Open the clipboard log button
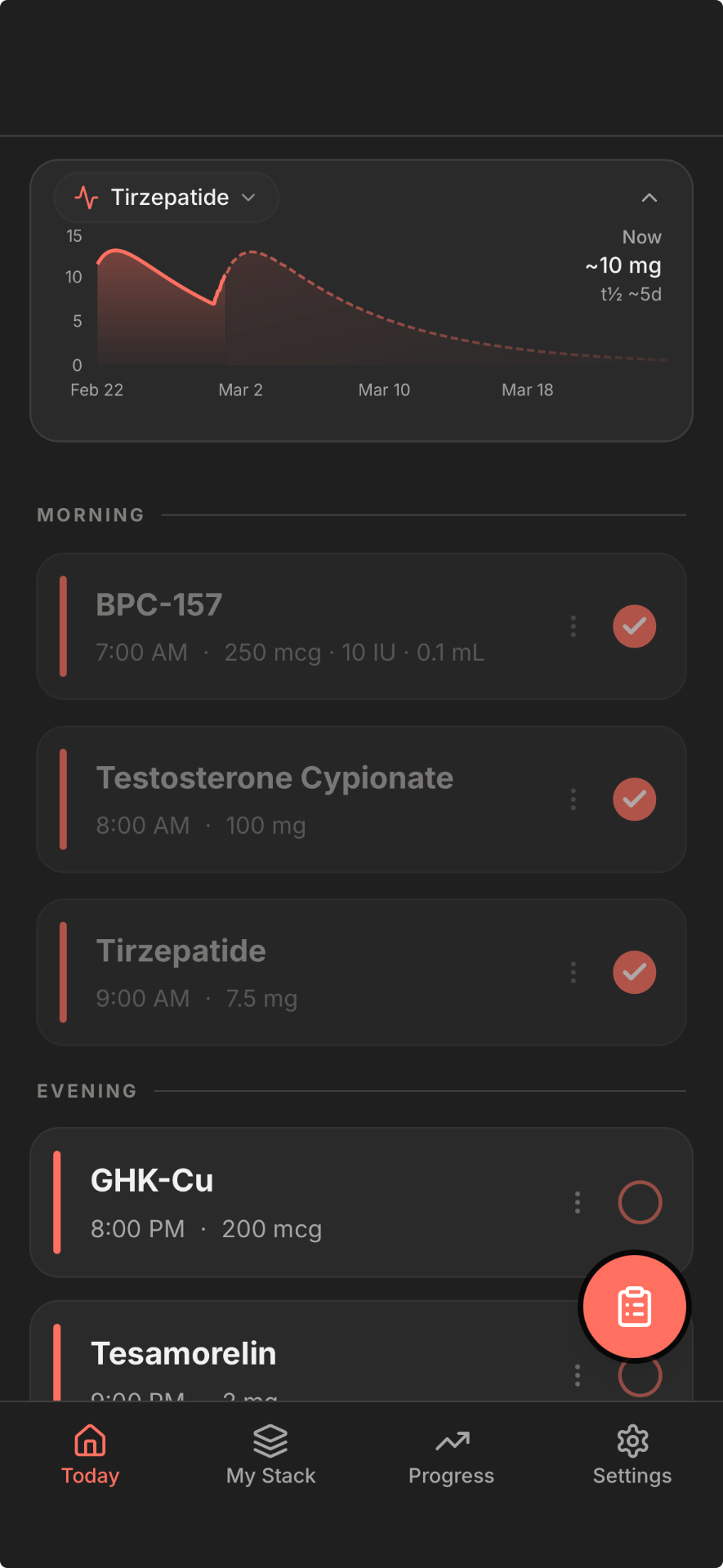This screenshot has height=1568, width=723. [x=635, y=1307]
